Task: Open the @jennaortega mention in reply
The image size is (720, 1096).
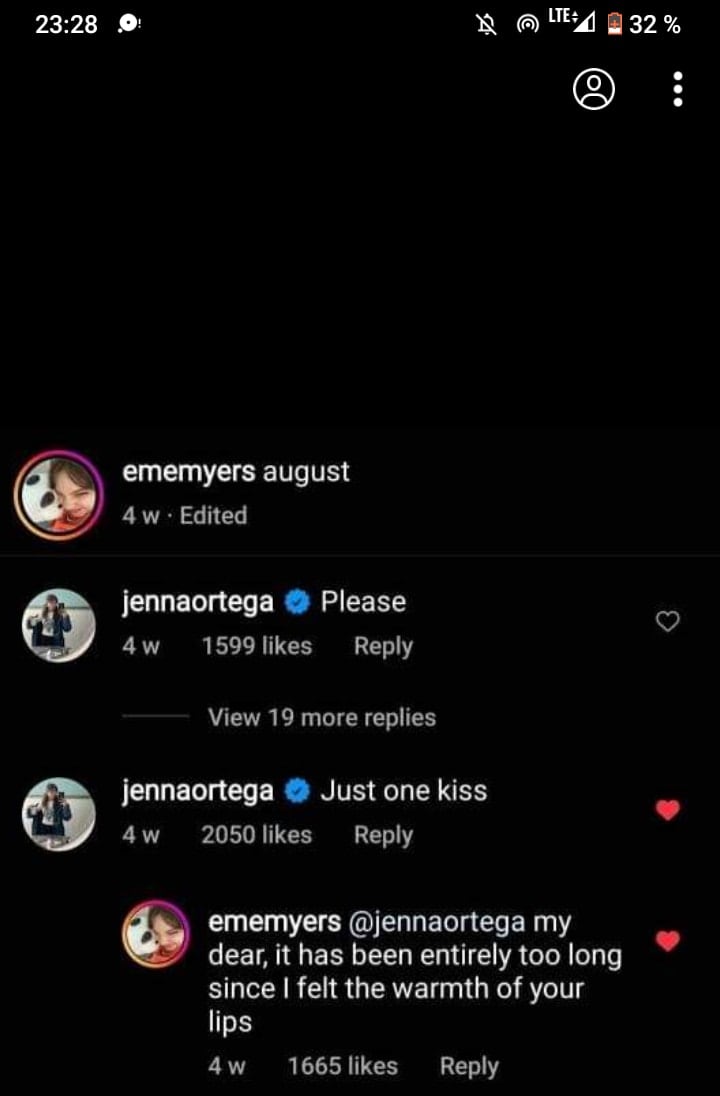Action: [x=436, y=921]
